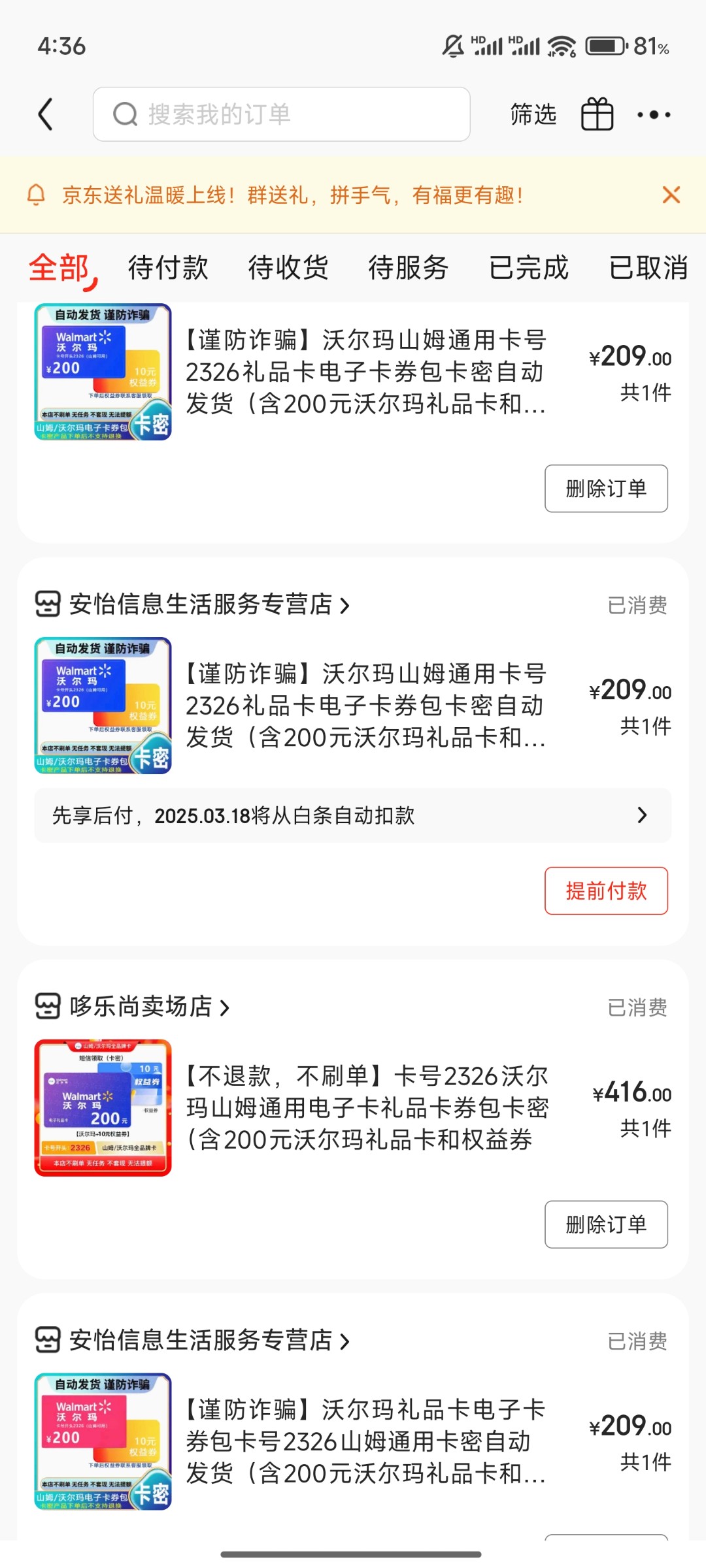Switch to the 待付款 tab
The width and height of the screenshot is (706, 1568).
pos(168,268)
